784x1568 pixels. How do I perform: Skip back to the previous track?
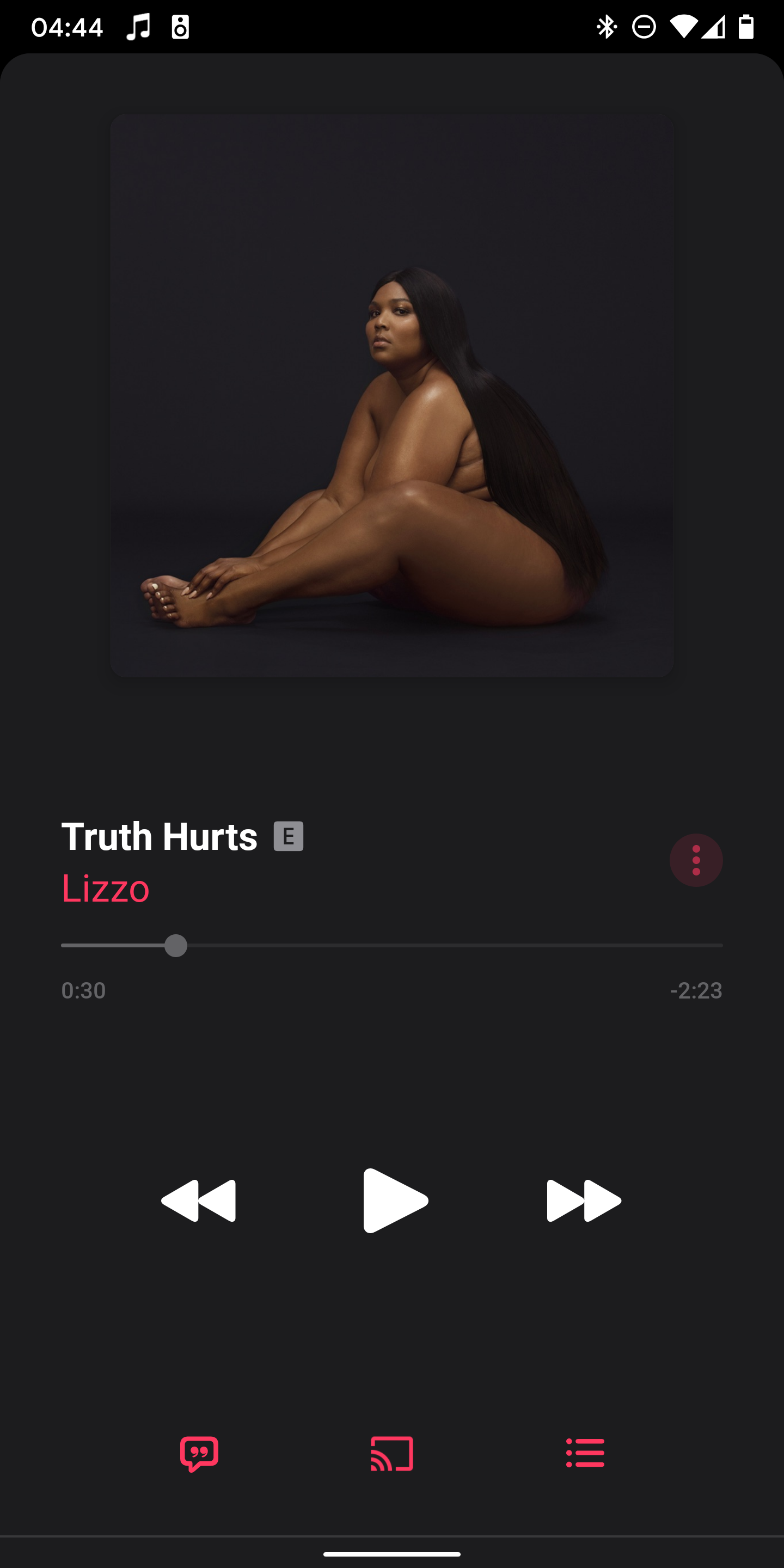198,1200
